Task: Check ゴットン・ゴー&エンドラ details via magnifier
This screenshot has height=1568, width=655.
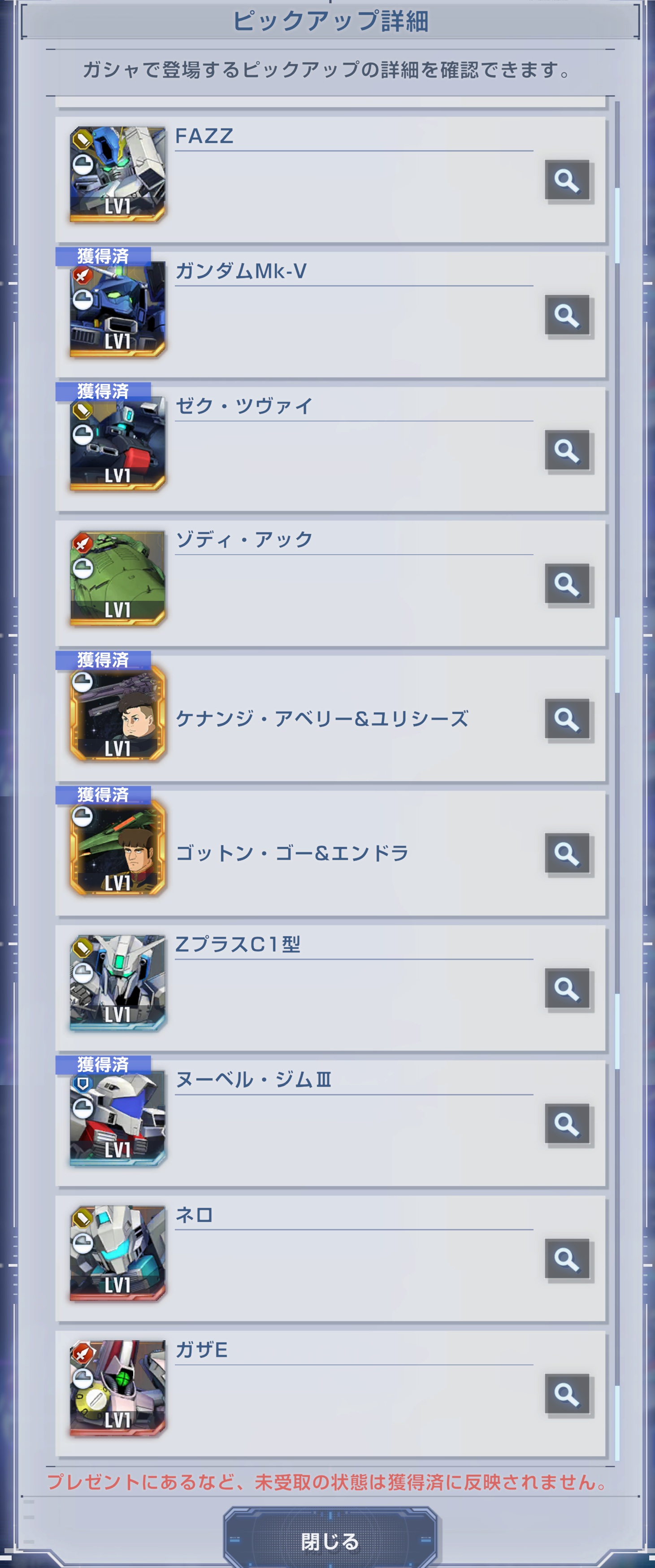Action: (567, 853)
